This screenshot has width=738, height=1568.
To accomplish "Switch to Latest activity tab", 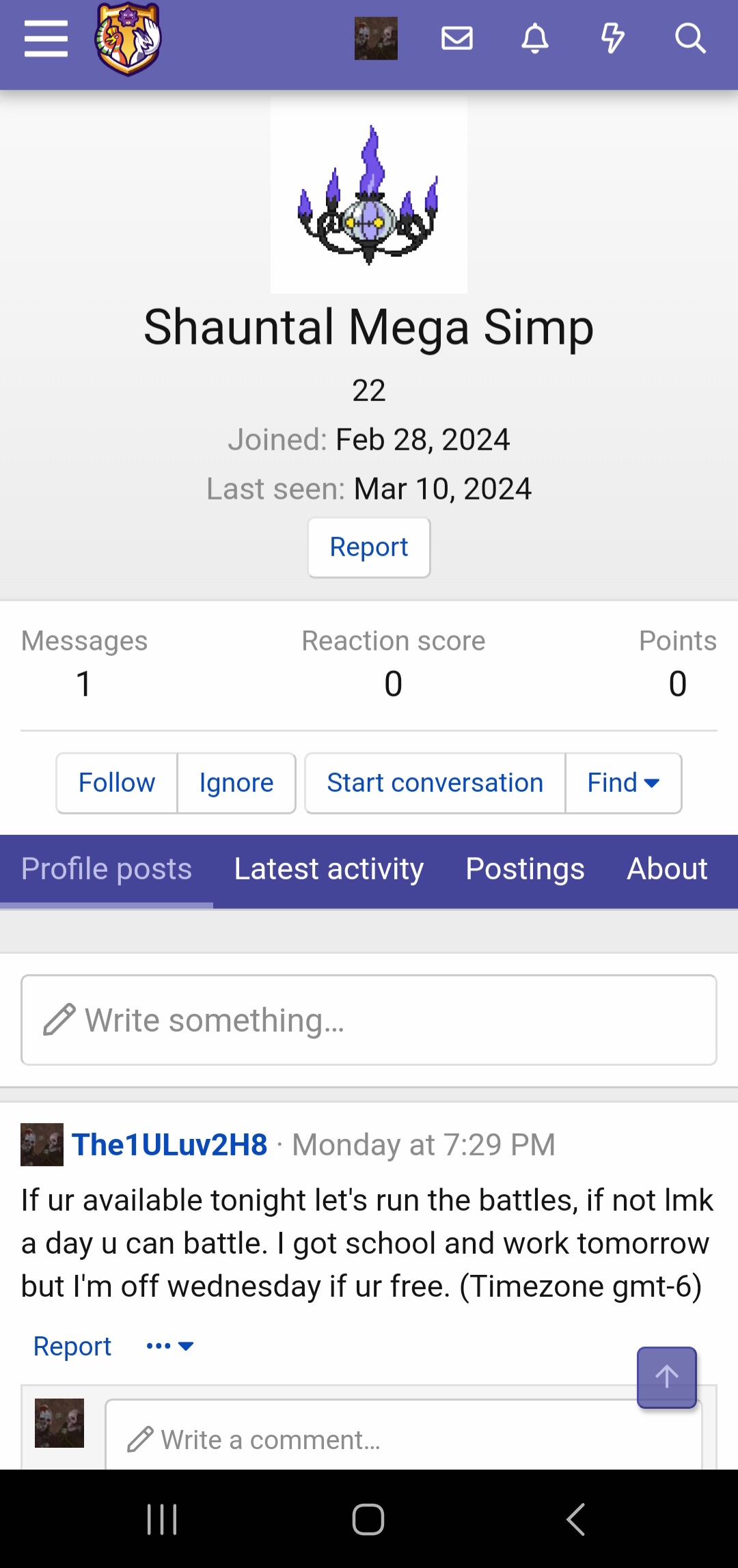I will (x=329, y=870).
